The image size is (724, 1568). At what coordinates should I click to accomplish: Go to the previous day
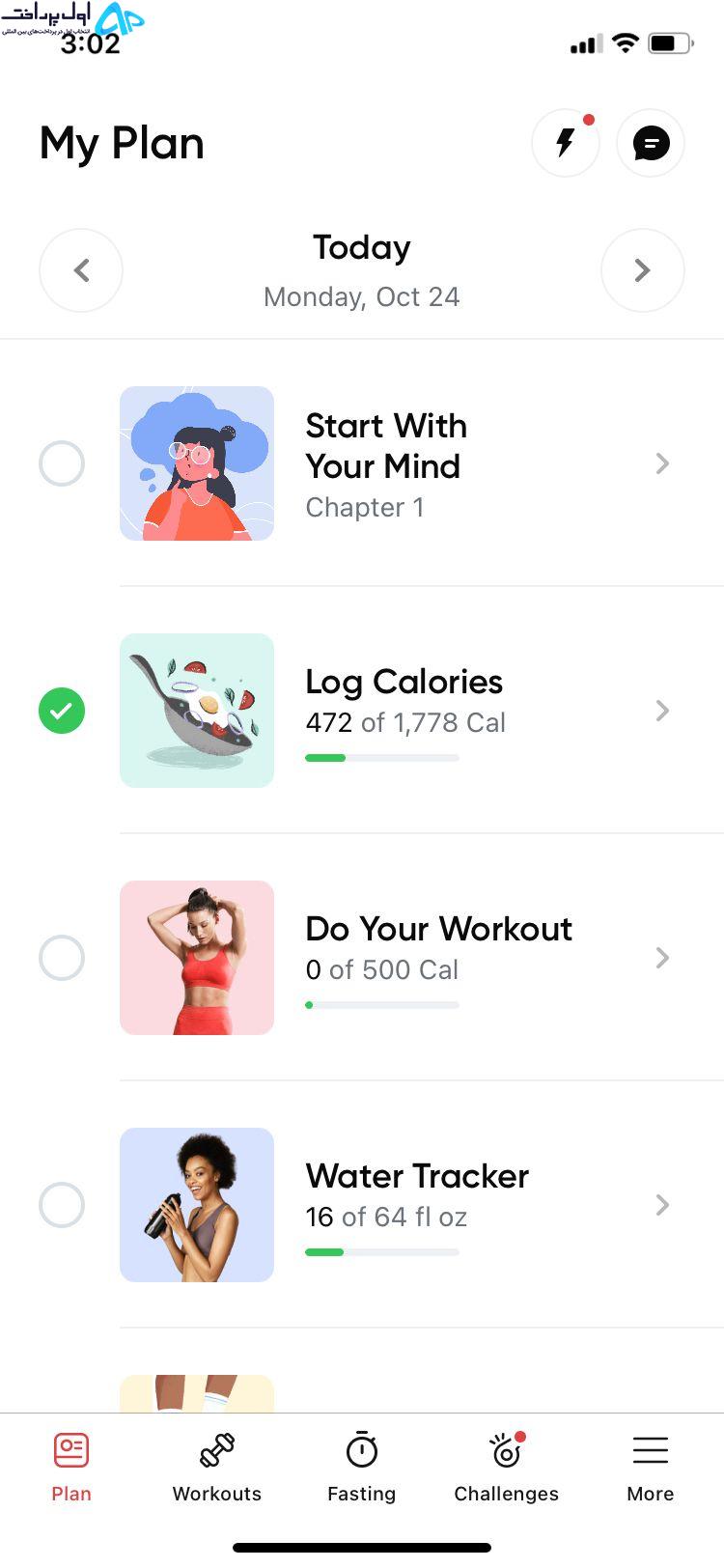click(81, 270)
